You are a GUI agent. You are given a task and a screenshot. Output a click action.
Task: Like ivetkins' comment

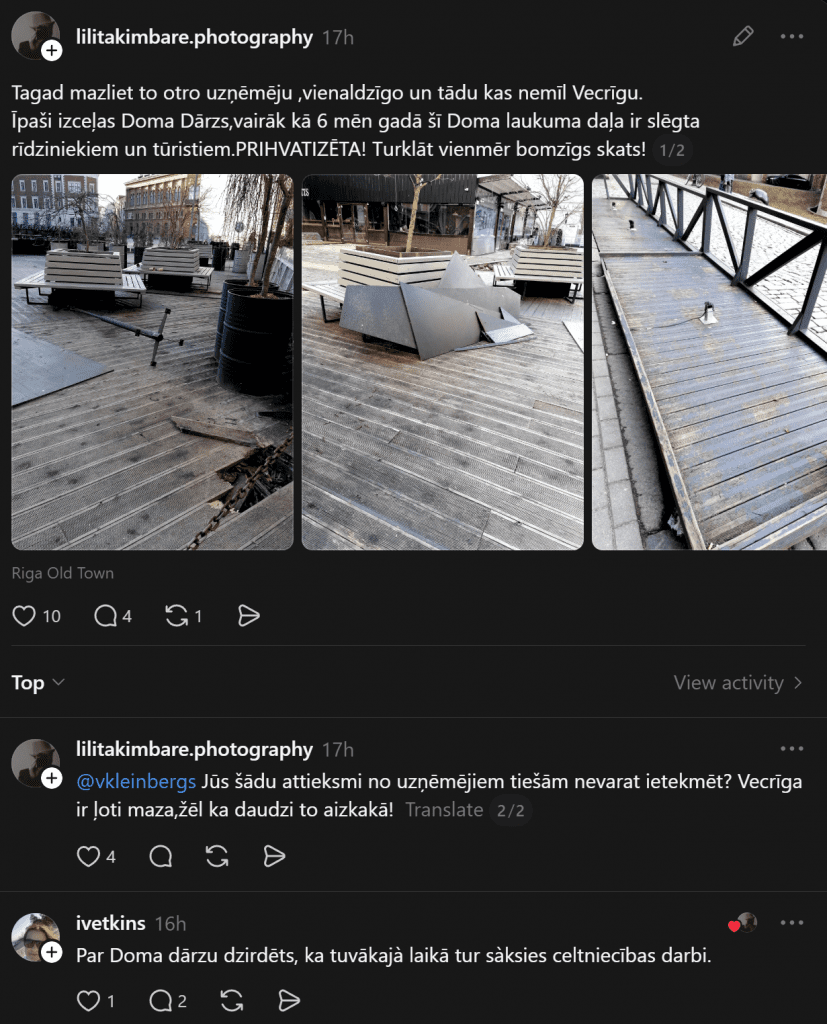click(x=89, y=1000)
